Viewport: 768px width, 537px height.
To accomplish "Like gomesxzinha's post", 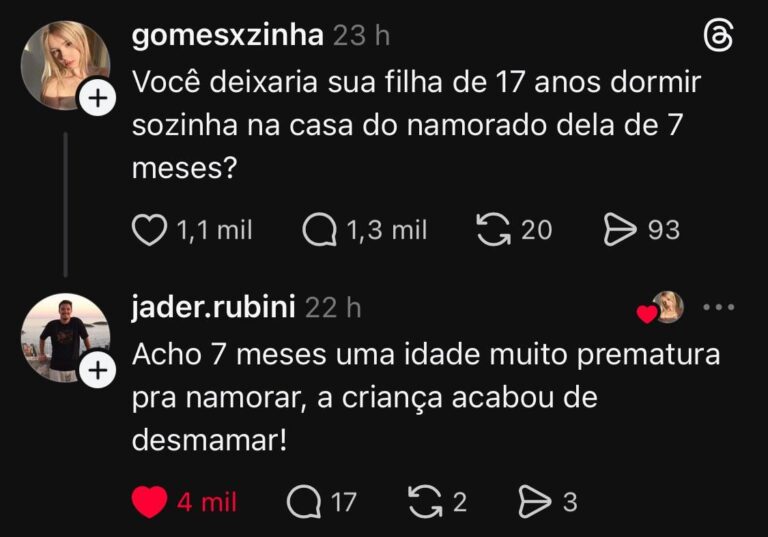I will [x=150, y=230].
